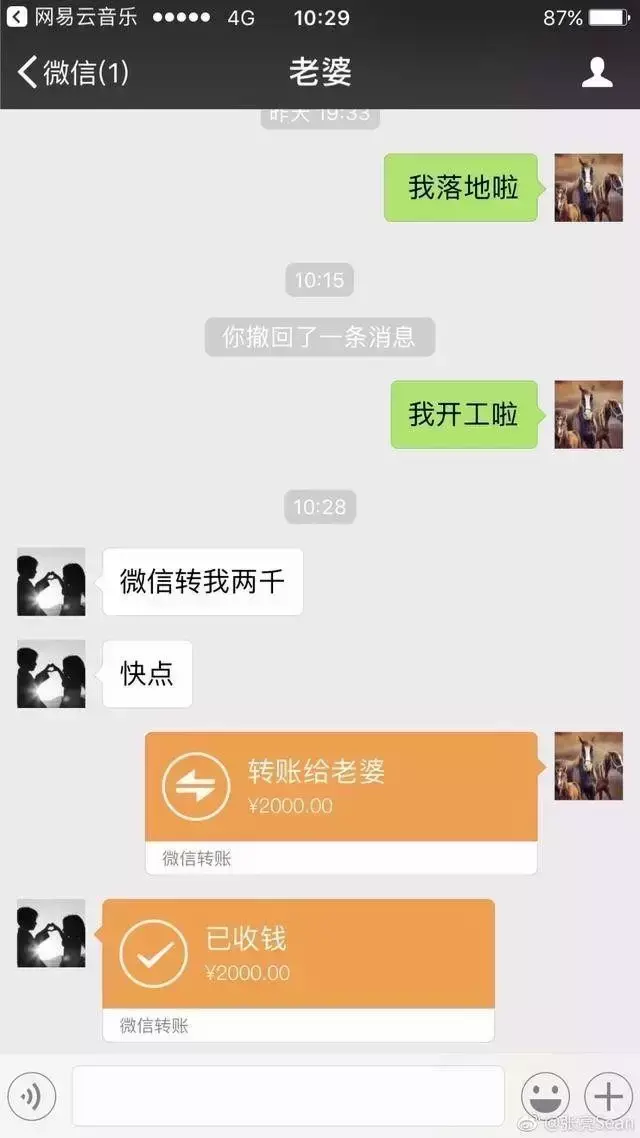Open the emoji picker
640x1138 pixels.
(545, 1096)
